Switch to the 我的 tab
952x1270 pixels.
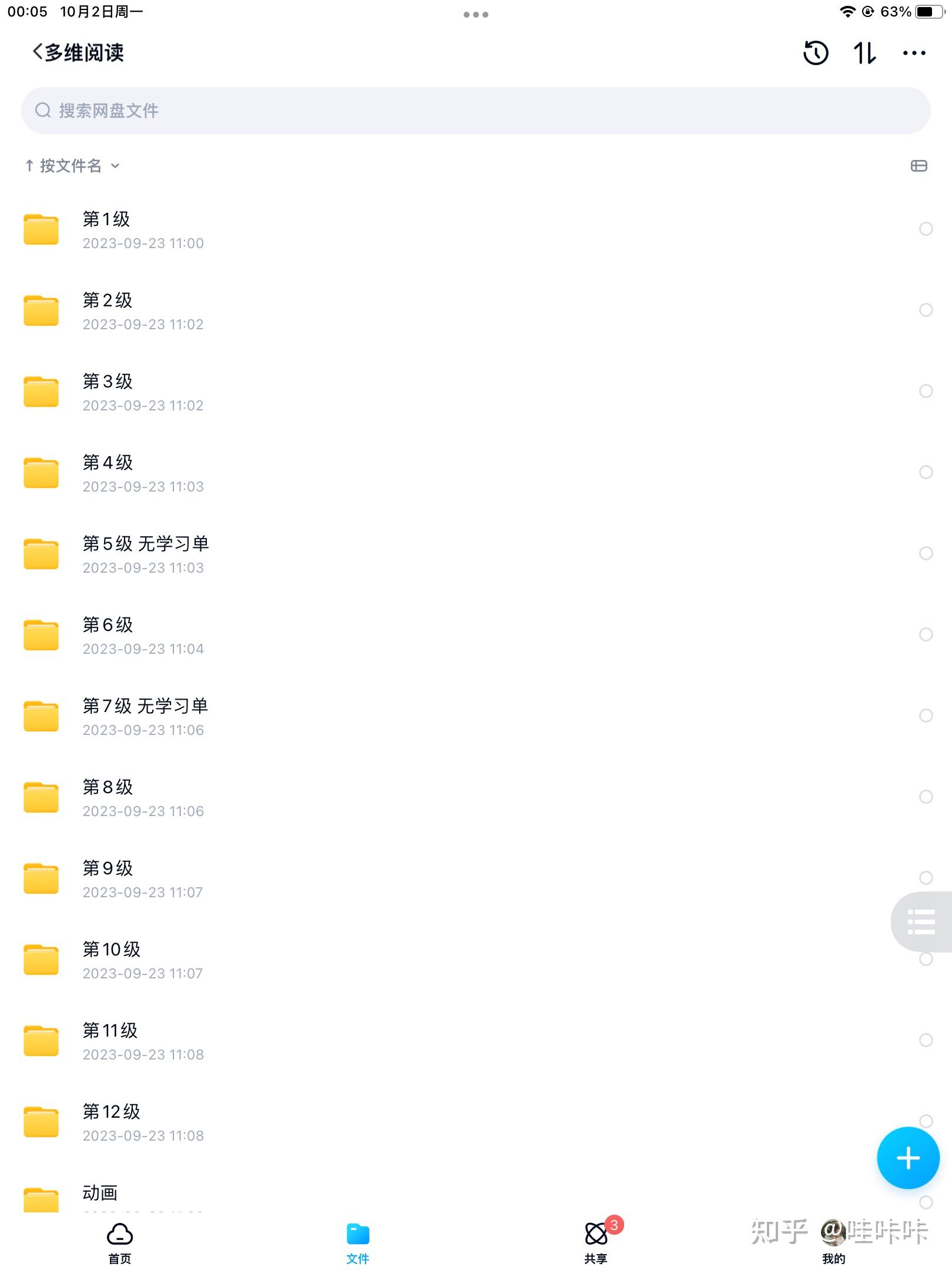(833, 1242)
